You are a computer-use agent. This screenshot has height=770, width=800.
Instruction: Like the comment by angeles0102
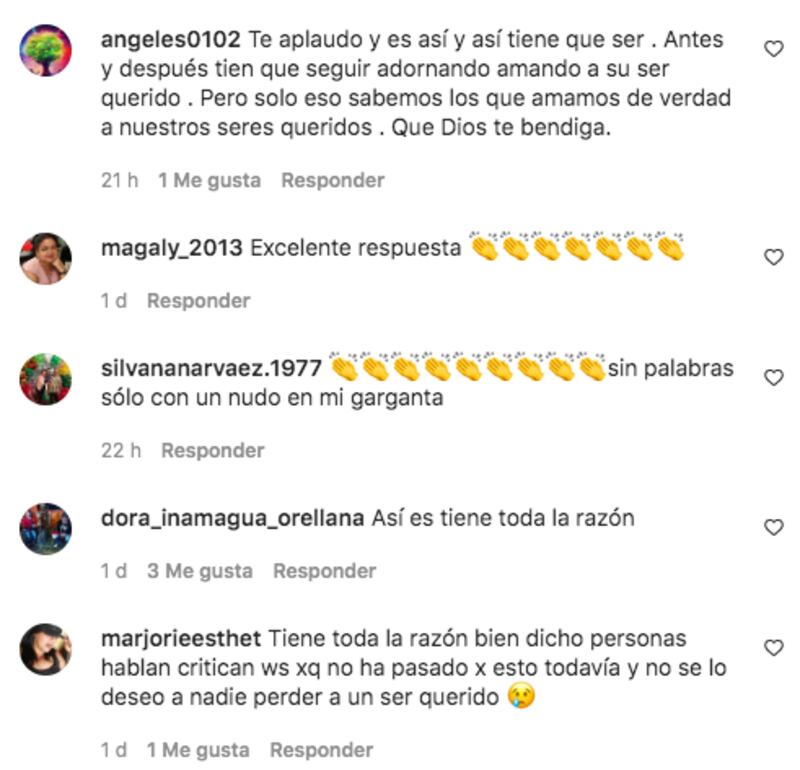point(773,49)
